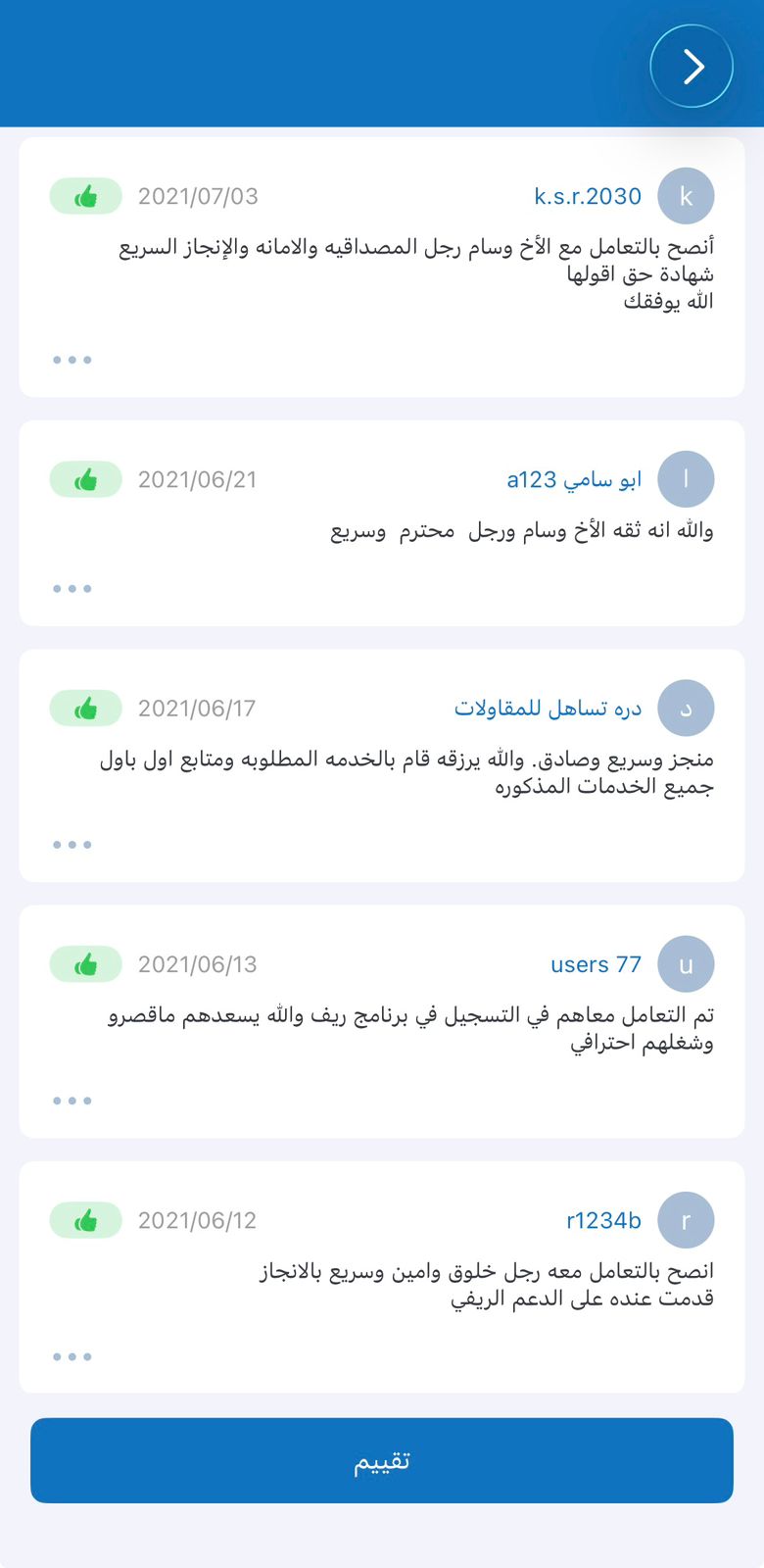Open options menu on k.s.r.2030 review
Screen dimensions: 764x1568
click(72, 360)
